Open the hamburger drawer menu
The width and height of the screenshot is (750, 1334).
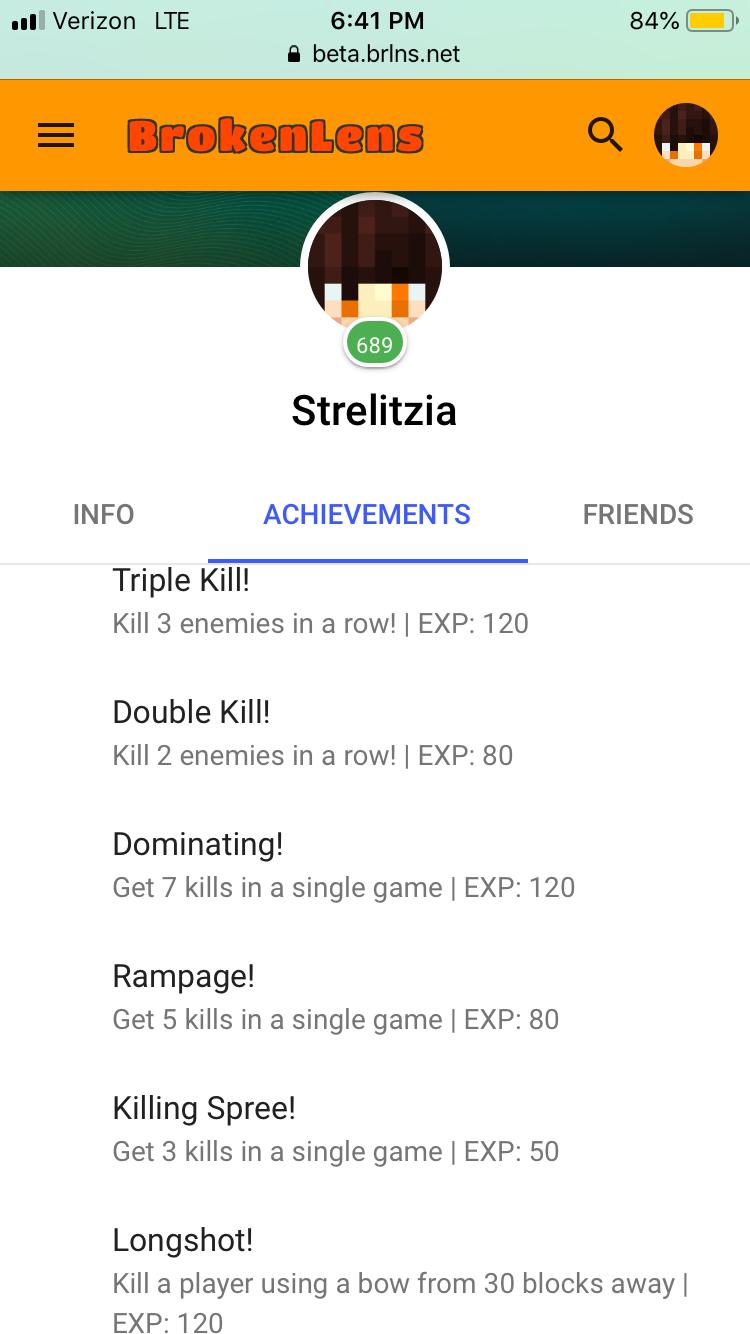[56, 135]
